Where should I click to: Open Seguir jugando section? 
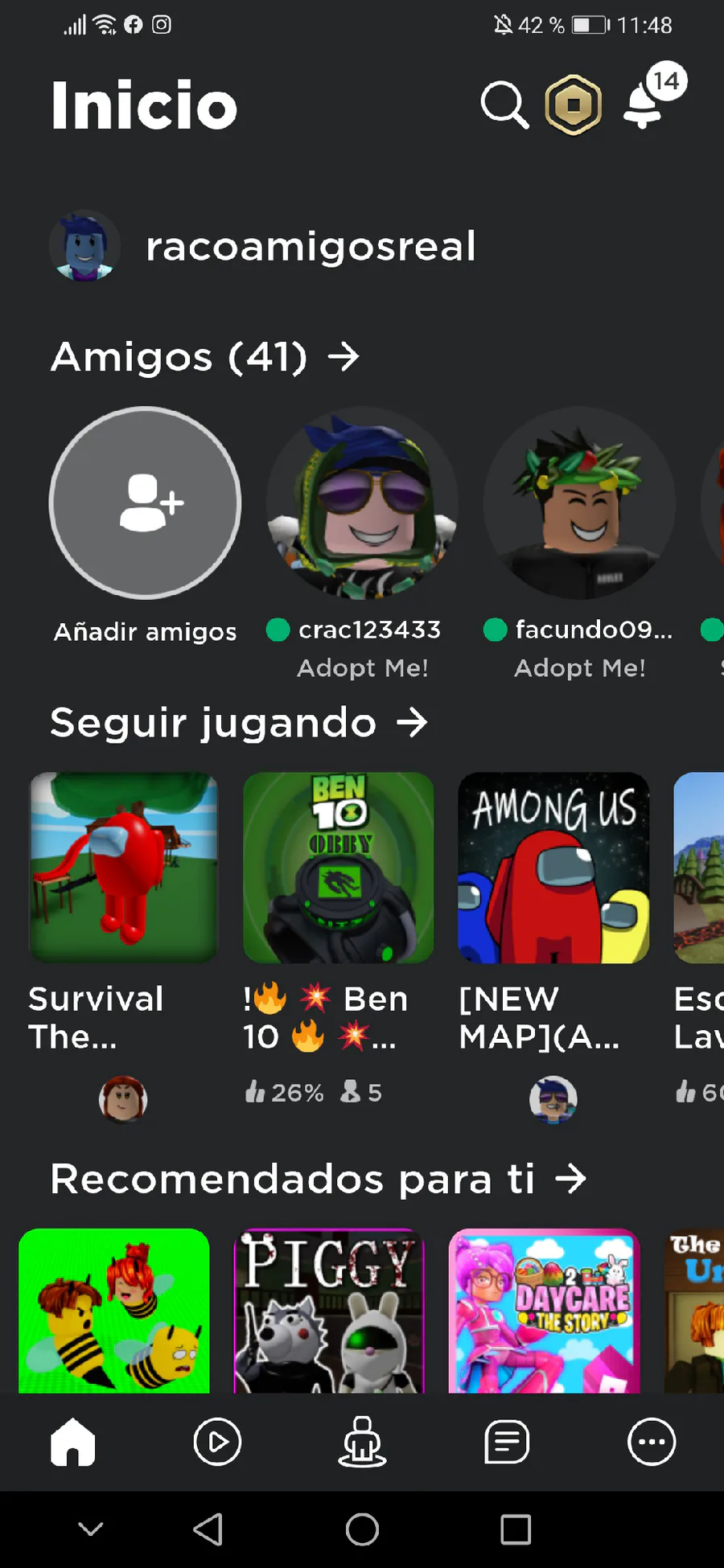pos(238,722)
